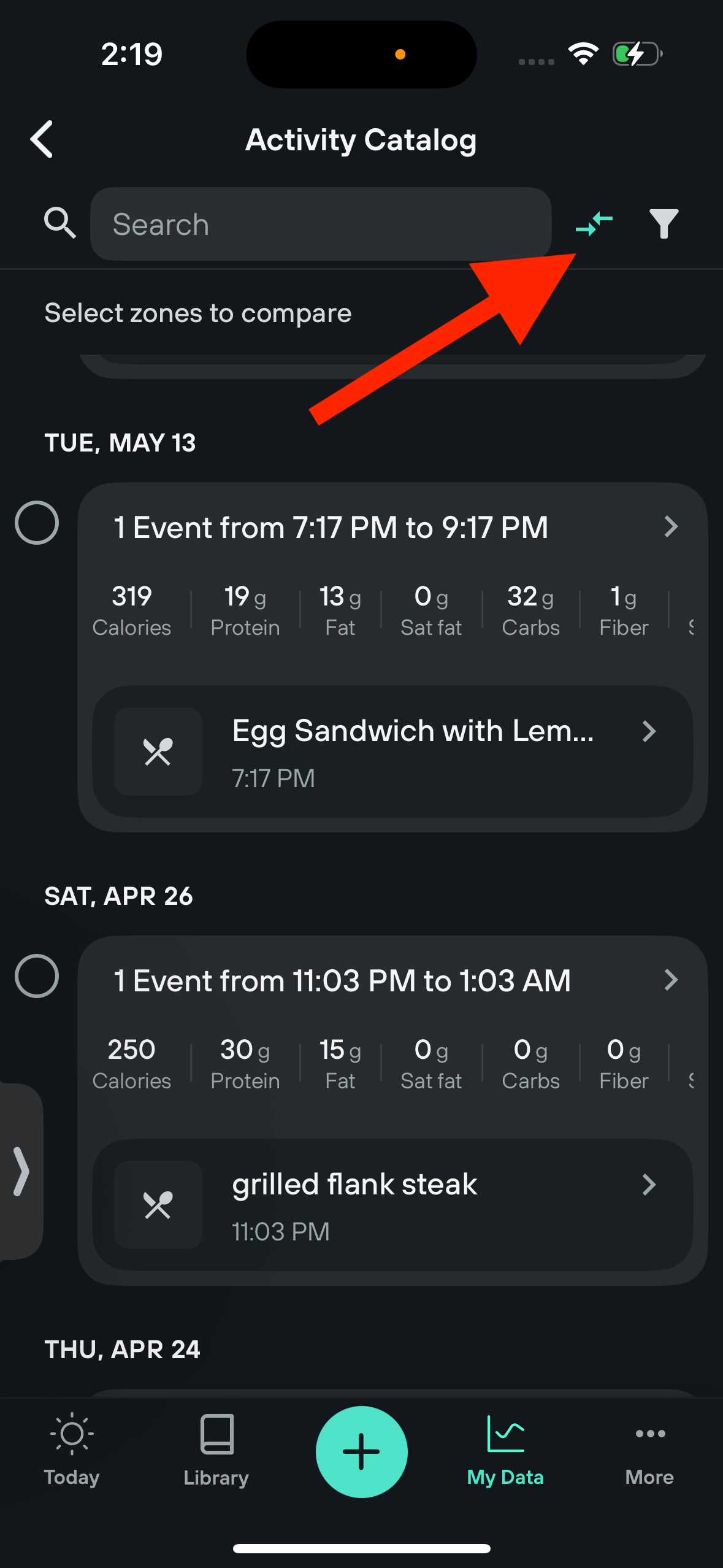Screen dimensions: 723x1568
Task: Open the 7:17 PM to 9:17 PM event
Action: click(x=392, y=528)
